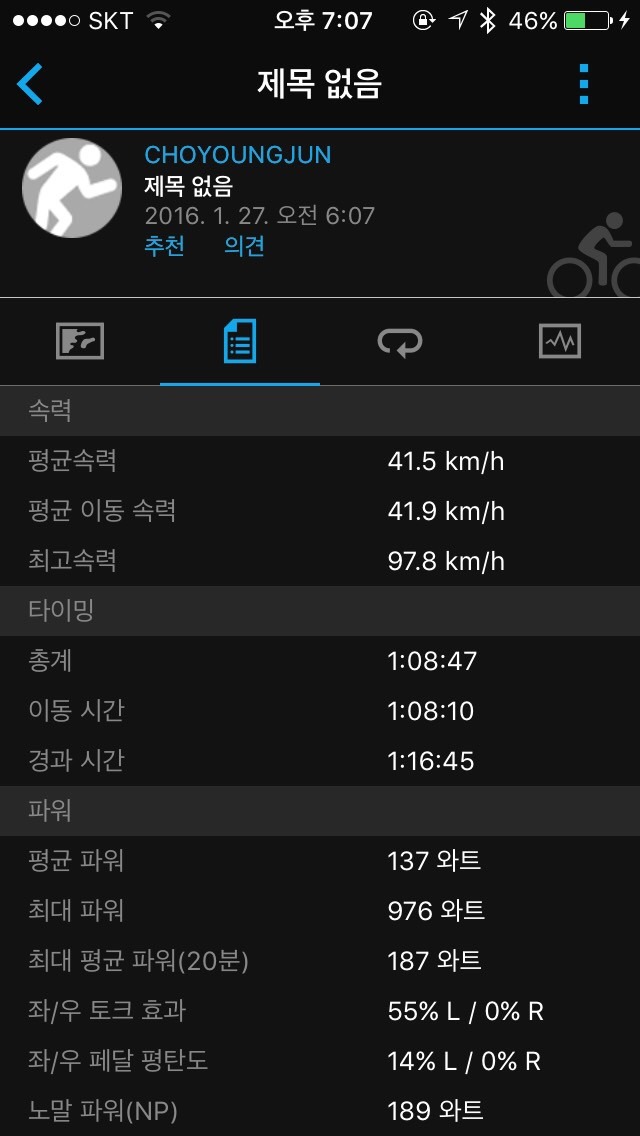This screenshot has width=640, height=1136.
Task: Select the stats details list tab
Action: tap(240, 342)
